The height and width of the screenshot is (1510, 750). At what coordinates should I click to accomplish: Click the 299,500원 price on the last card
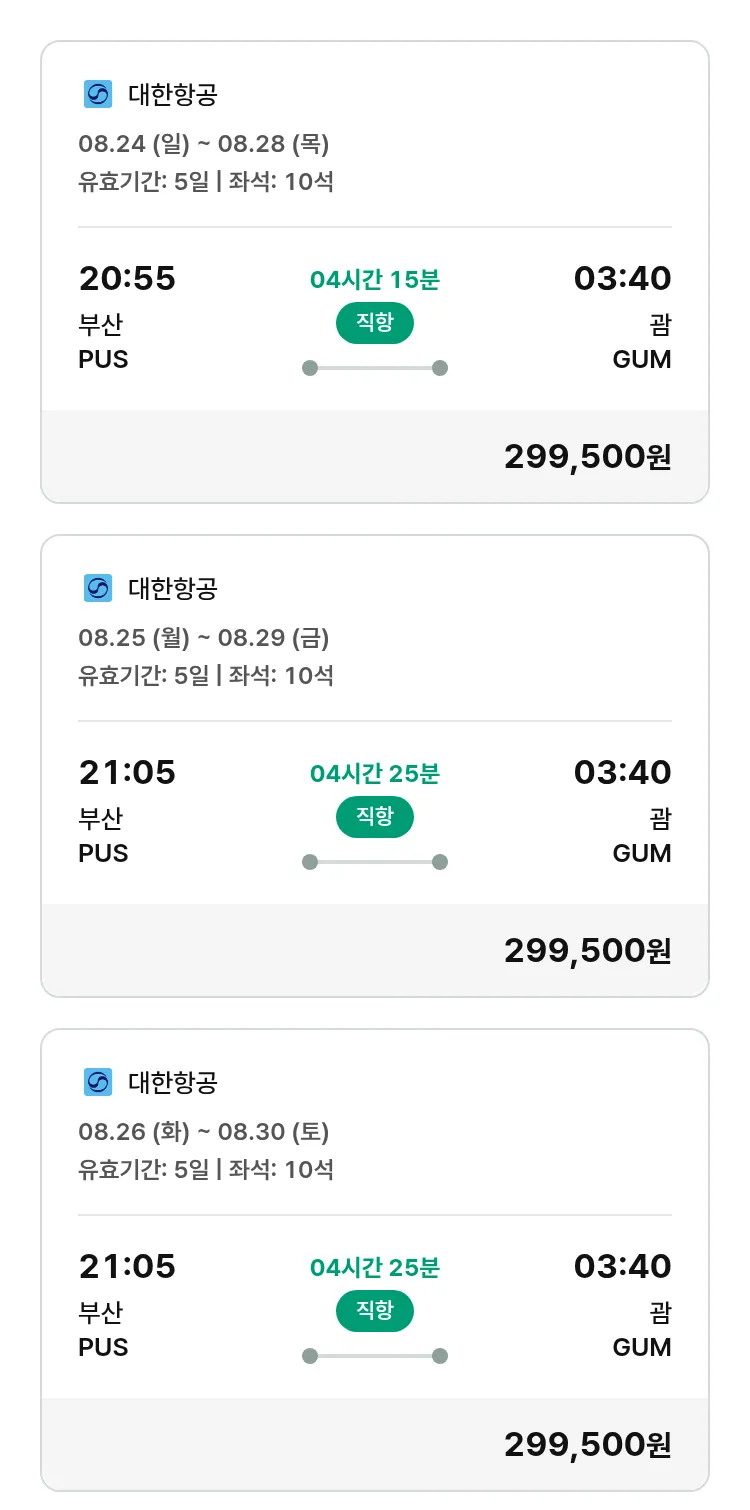(586, 1445)
